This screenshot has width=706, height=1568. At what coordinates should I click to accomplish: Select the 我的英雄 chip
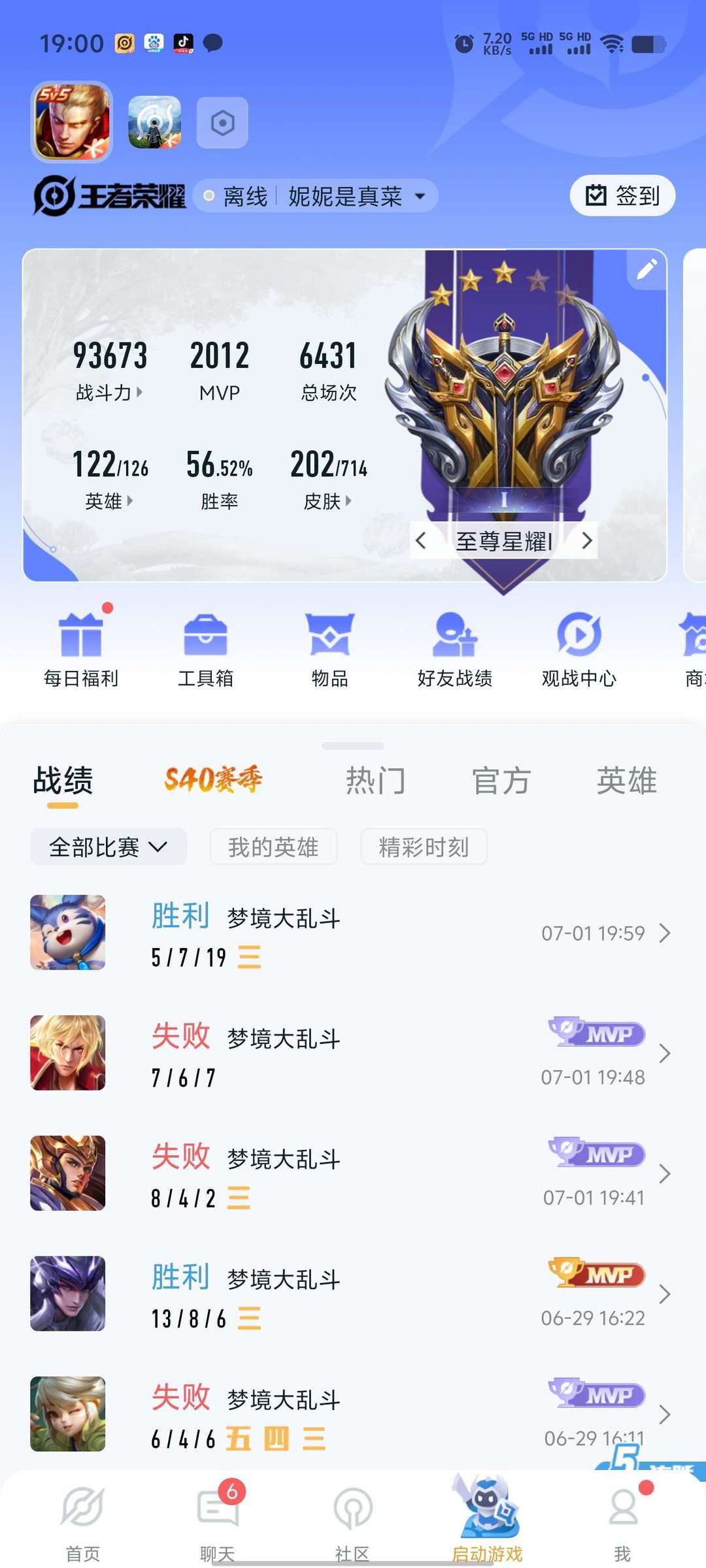(x=273, y=847)
